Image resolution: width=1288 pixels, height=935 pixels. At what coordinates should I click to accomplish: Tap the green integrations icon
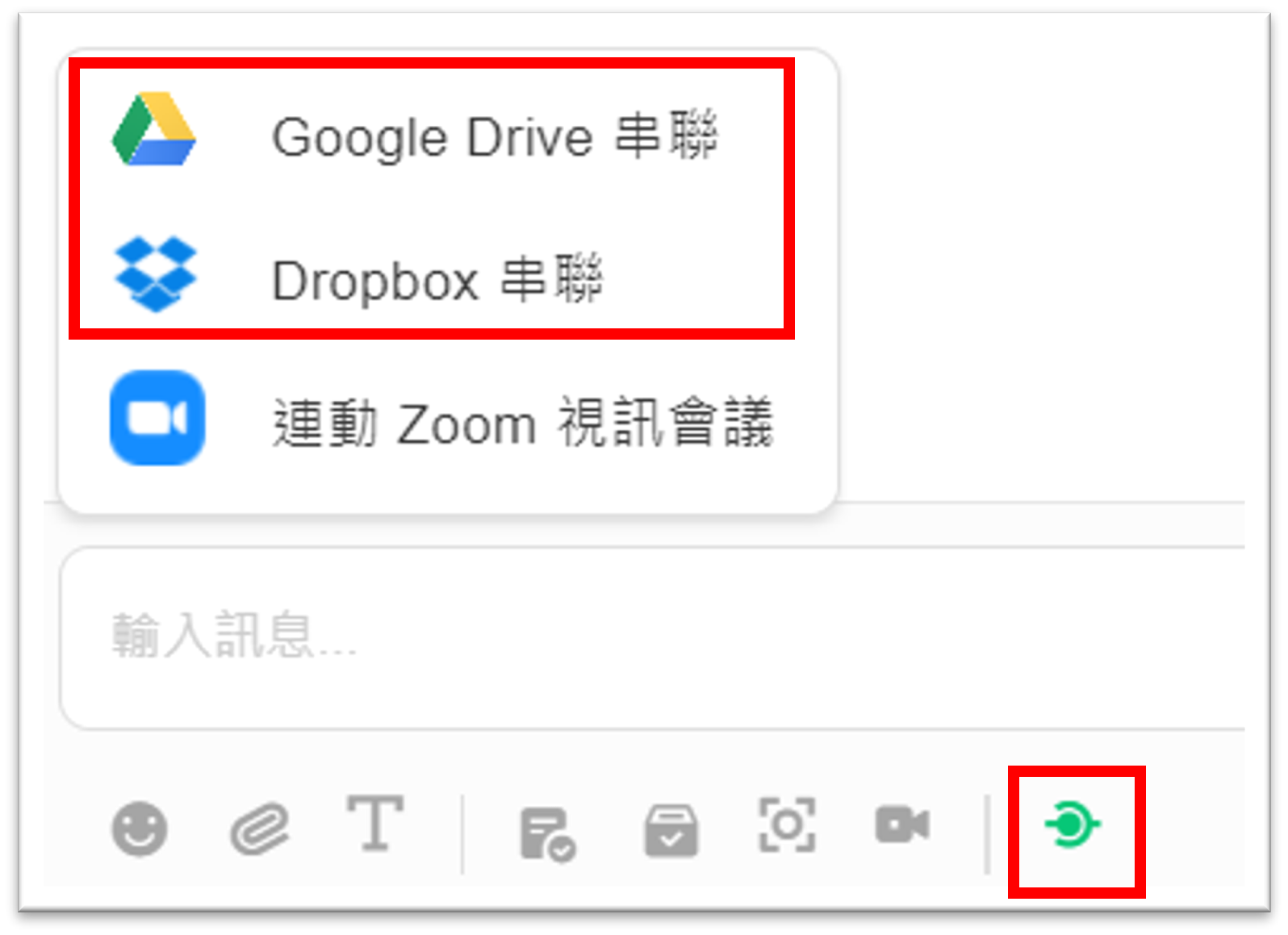1072,825
